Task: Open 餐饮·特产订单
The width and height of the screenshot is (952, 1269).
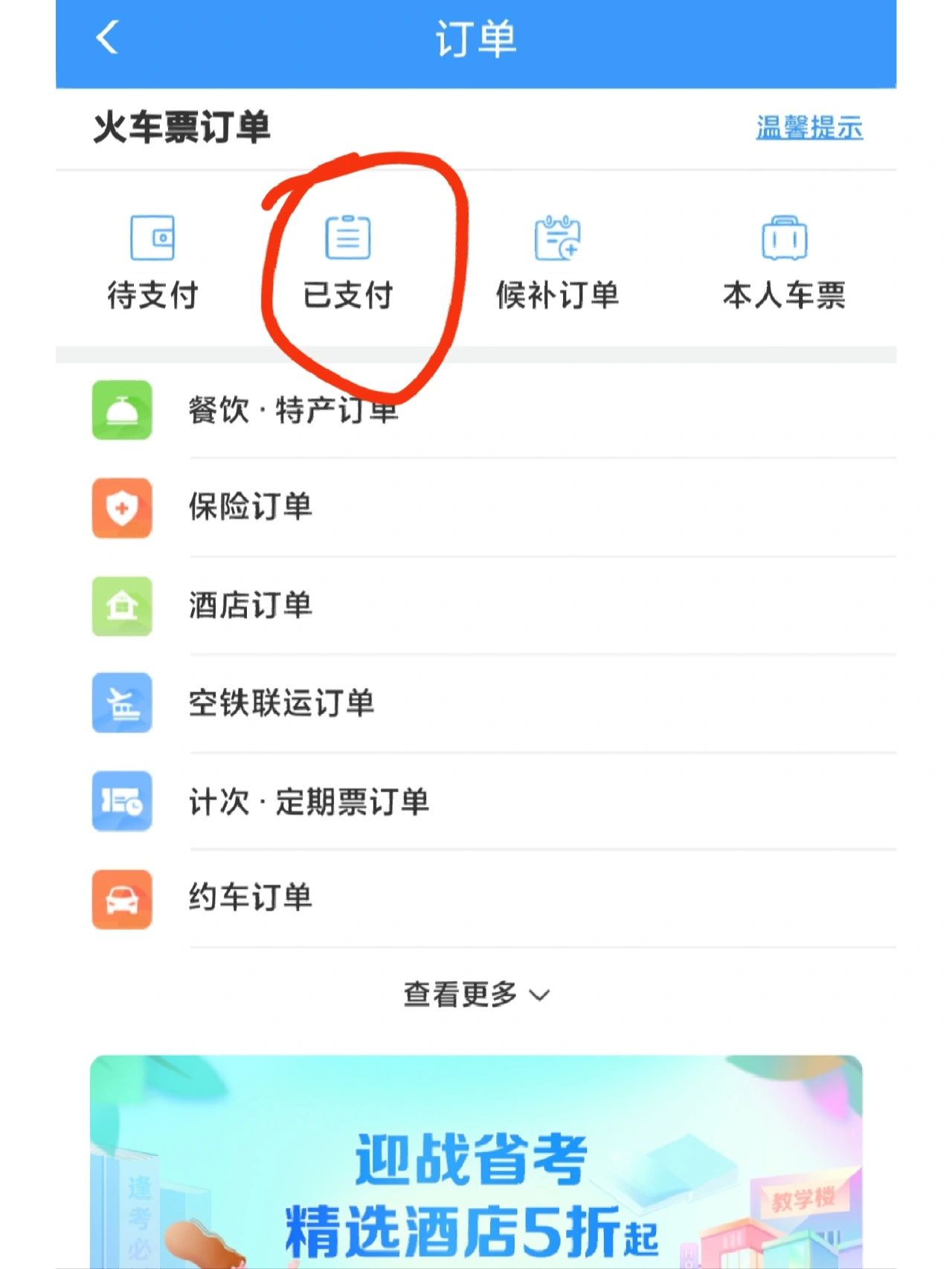Action: click(294, 410)
